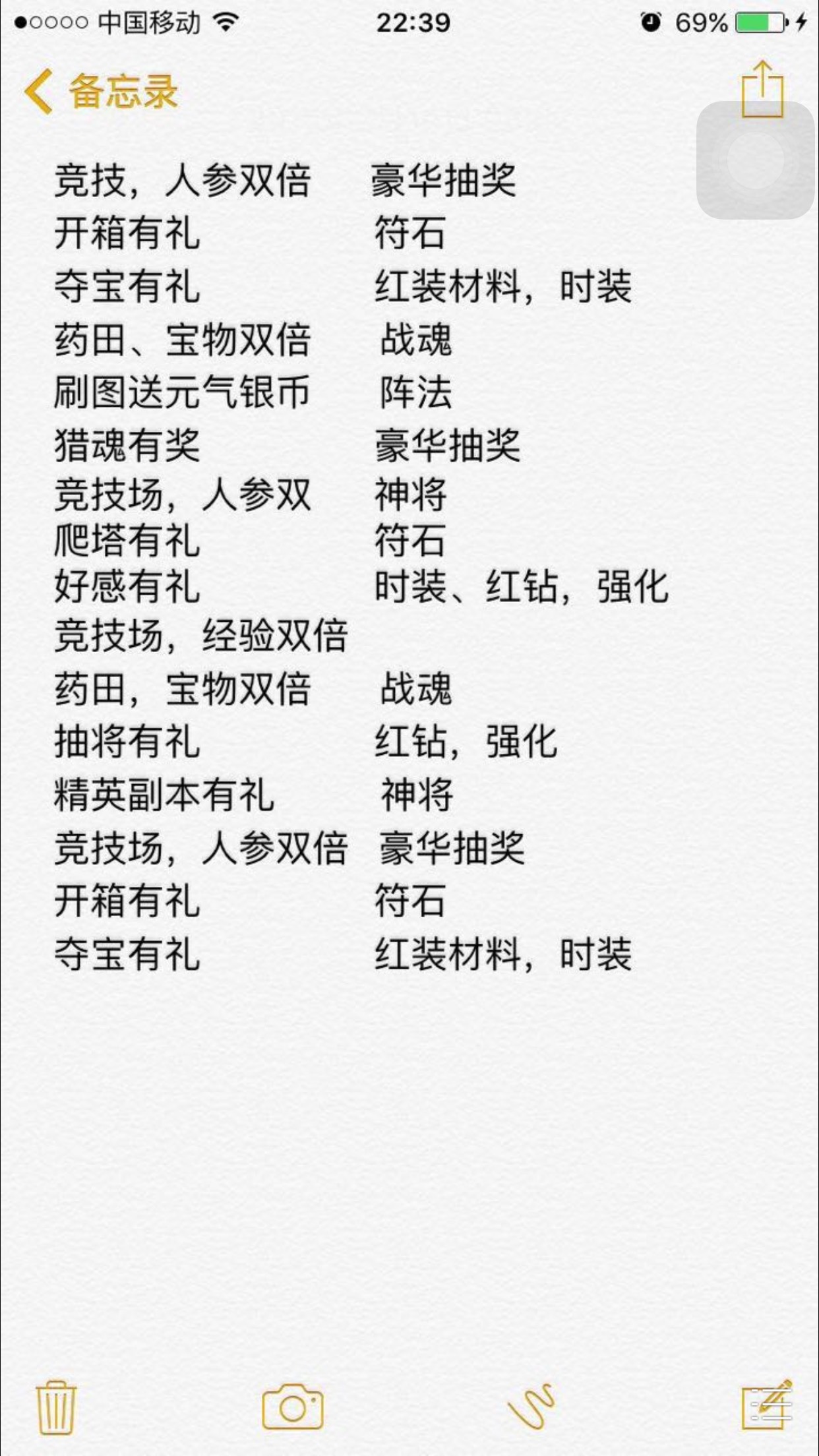This screenshot has width=819, height=1456.
Task: Tap the note text to edit
Action: [x=361, y=567]
